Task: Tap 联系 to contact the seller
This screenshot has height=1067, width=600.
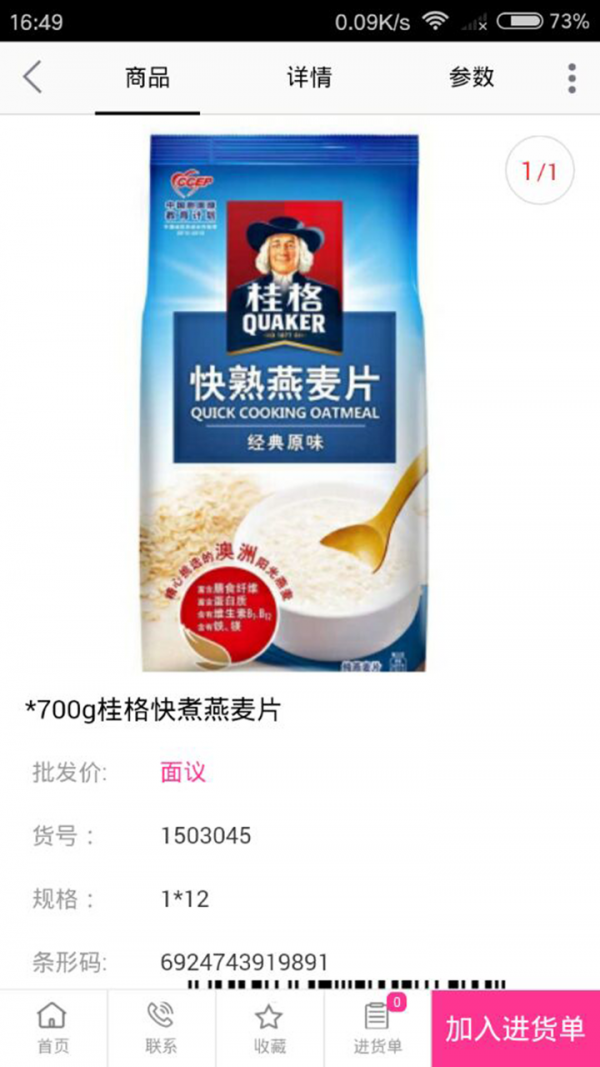Action: tap(161, 1028)
